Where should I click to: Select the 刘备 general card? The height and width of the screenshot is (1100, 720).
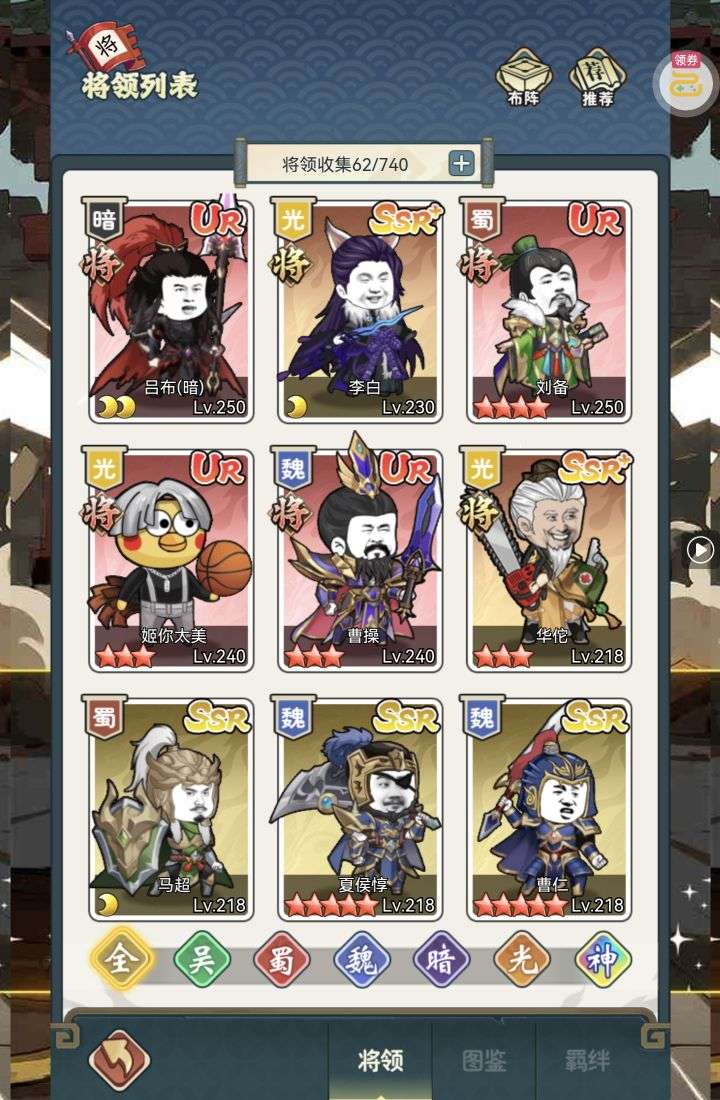(549, 310)
